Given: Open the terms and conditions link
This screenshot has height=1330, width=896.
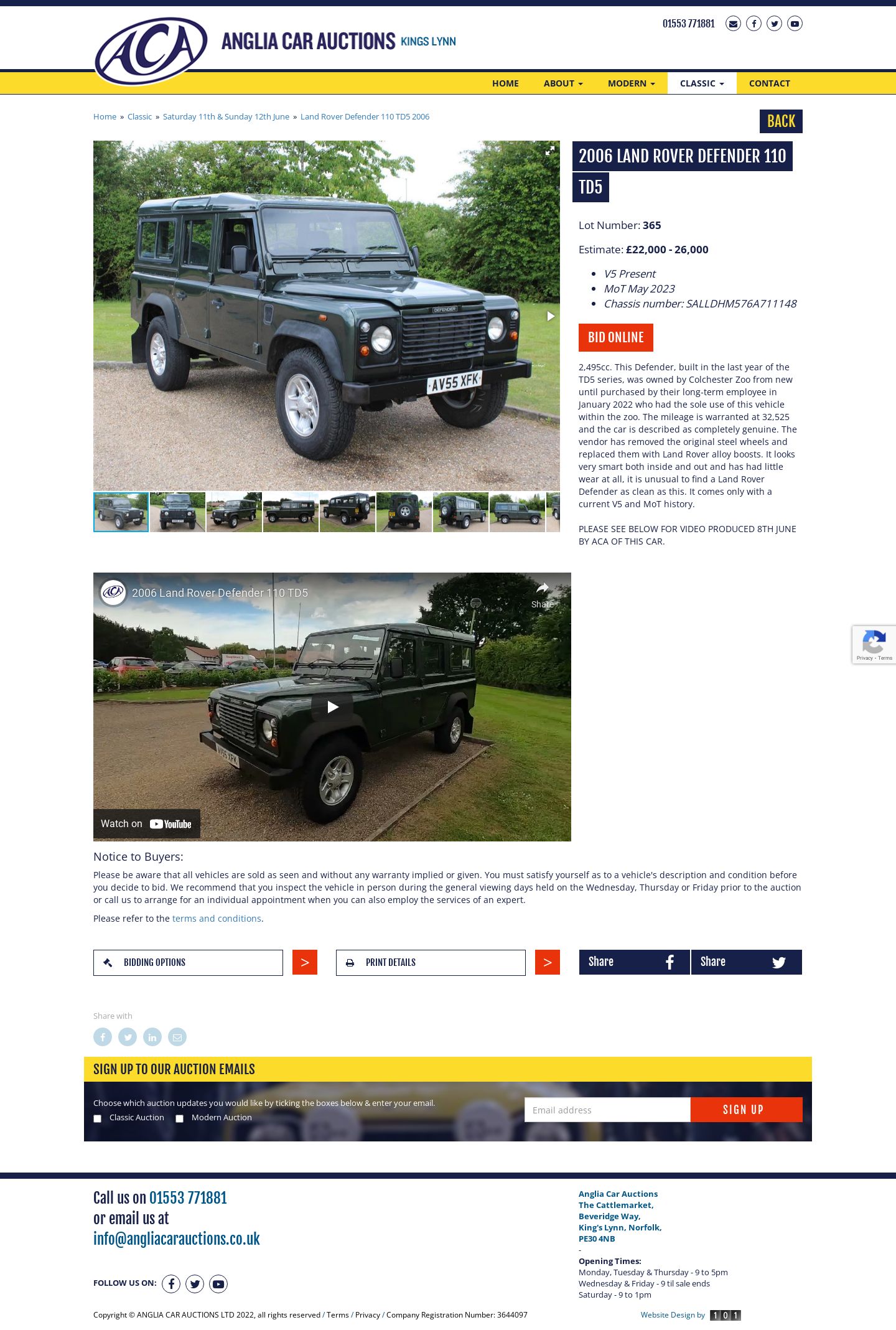Looking at the screenshot, I should [217, 919].
